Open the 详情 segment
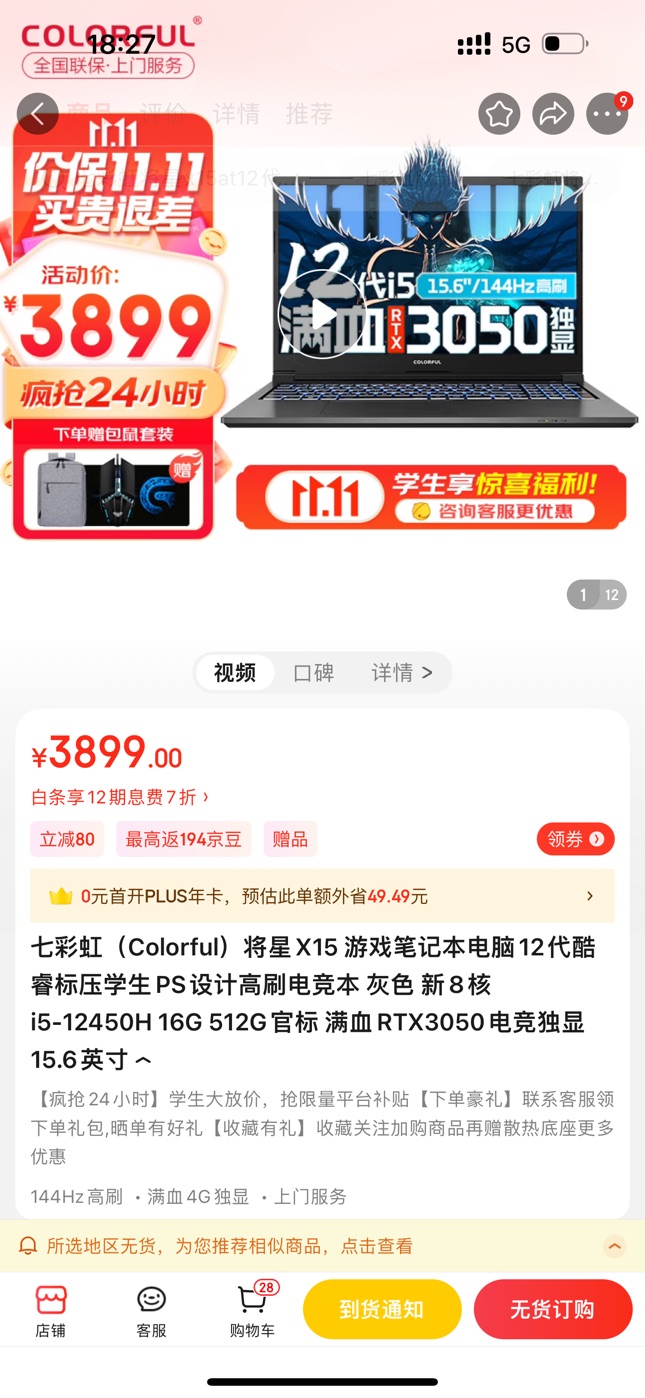 [402, 673]
